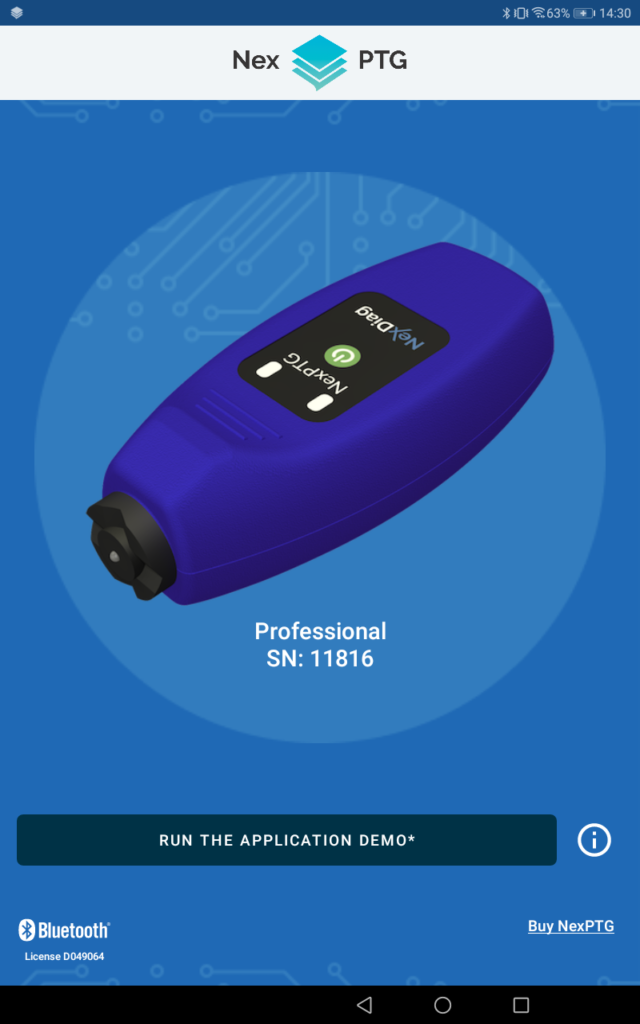The image size is (640, 1024).
Task: Run the application demo
Action: click(x=286, y=840)
